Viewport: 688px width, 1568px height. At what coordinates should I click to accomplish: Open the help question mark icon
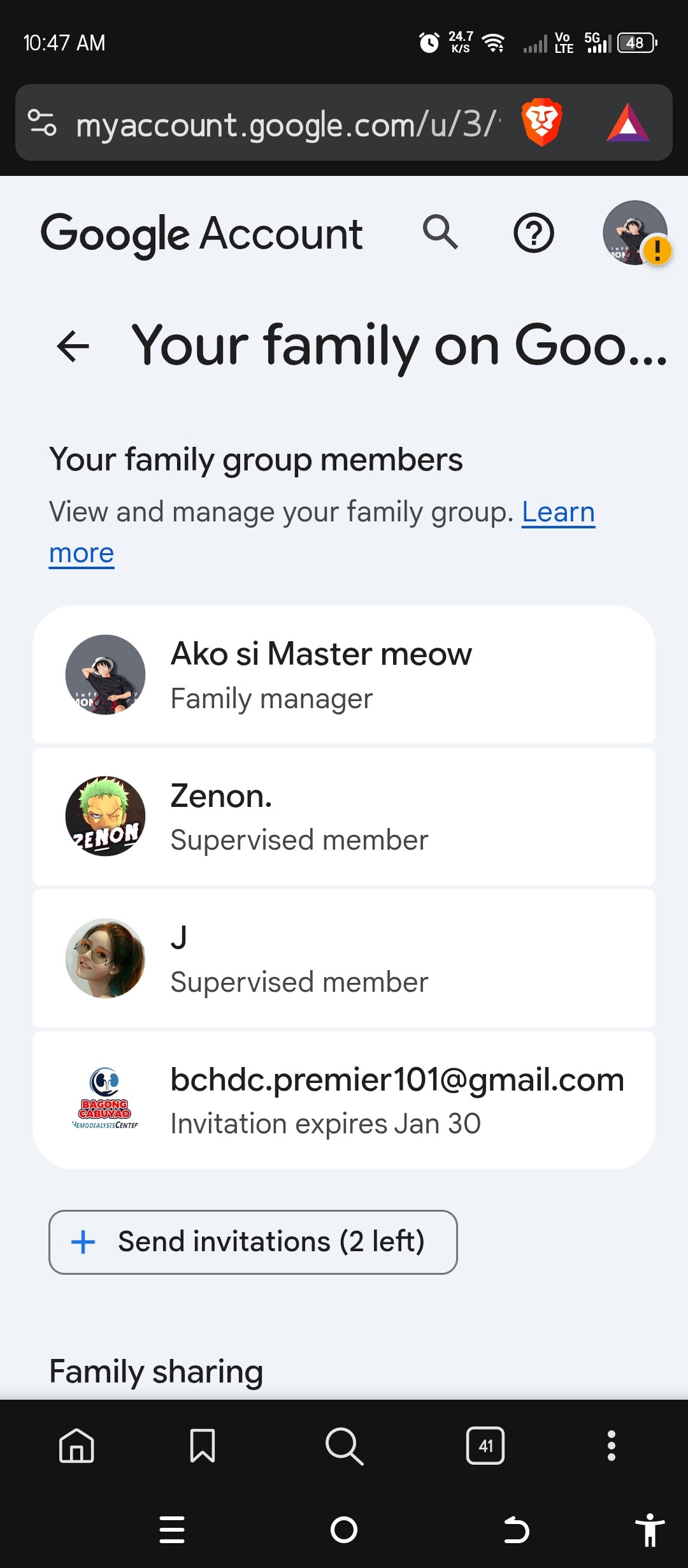[x=533, y=233]
